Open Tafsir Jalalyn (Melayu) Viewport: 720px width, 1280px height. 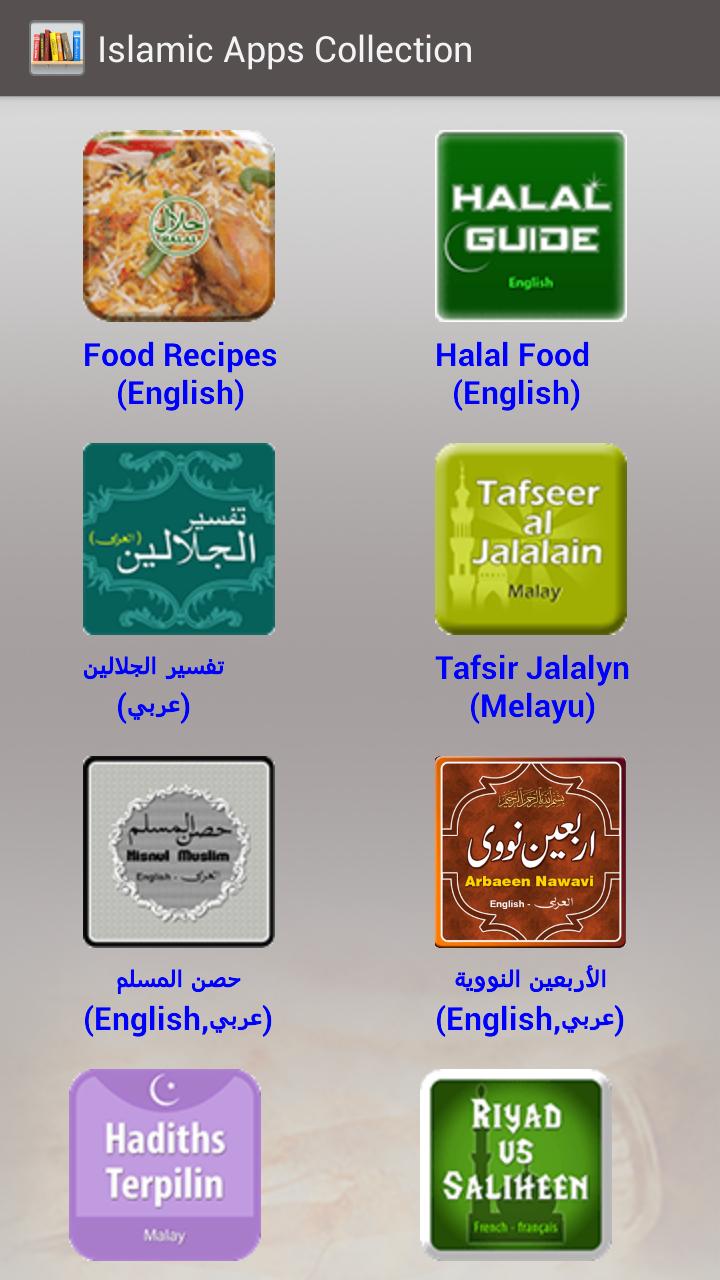pos(530,539)
